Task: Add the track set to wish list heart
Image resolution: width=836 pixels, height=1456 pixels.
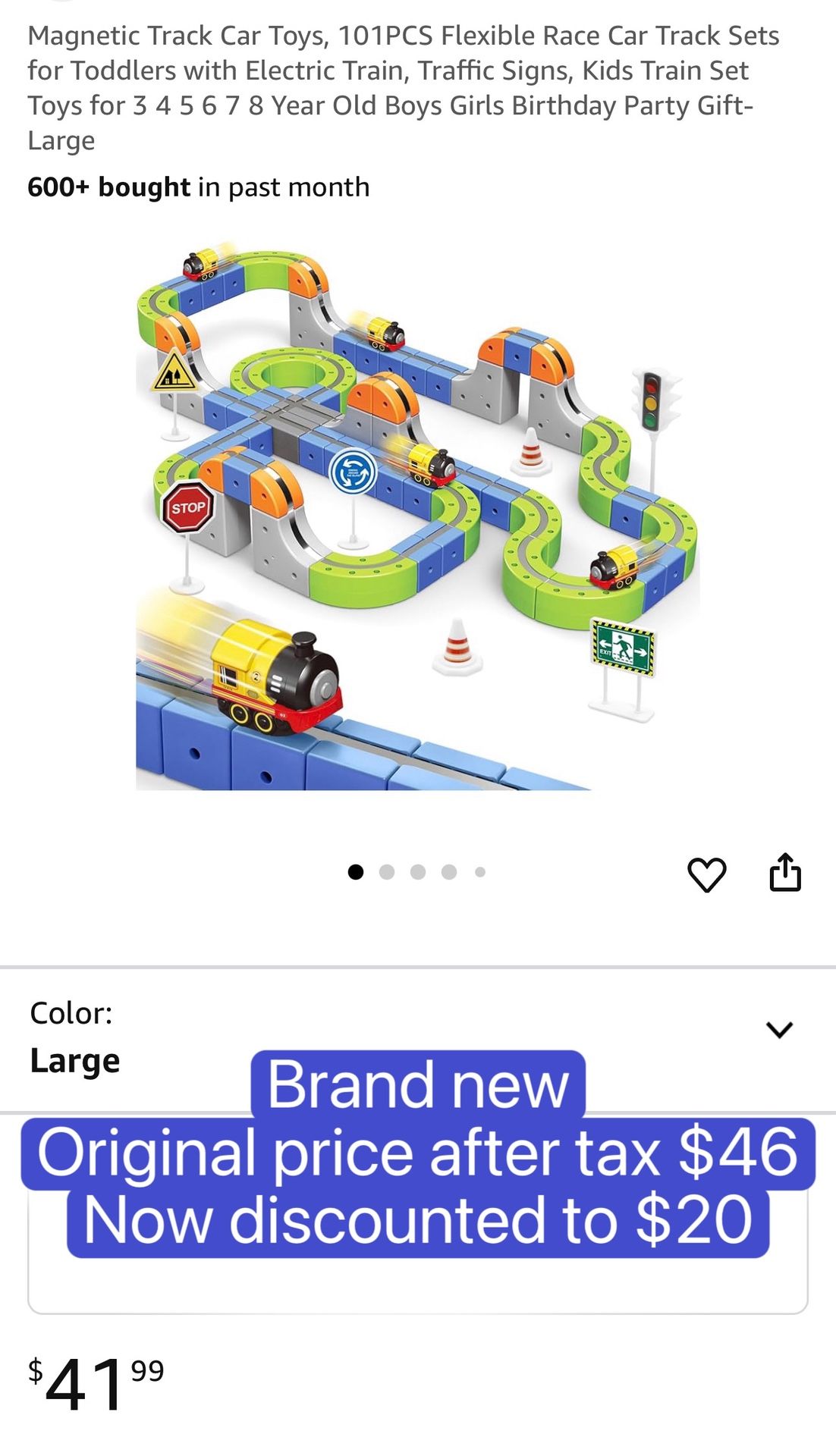Action: click(x=706, y=874)
